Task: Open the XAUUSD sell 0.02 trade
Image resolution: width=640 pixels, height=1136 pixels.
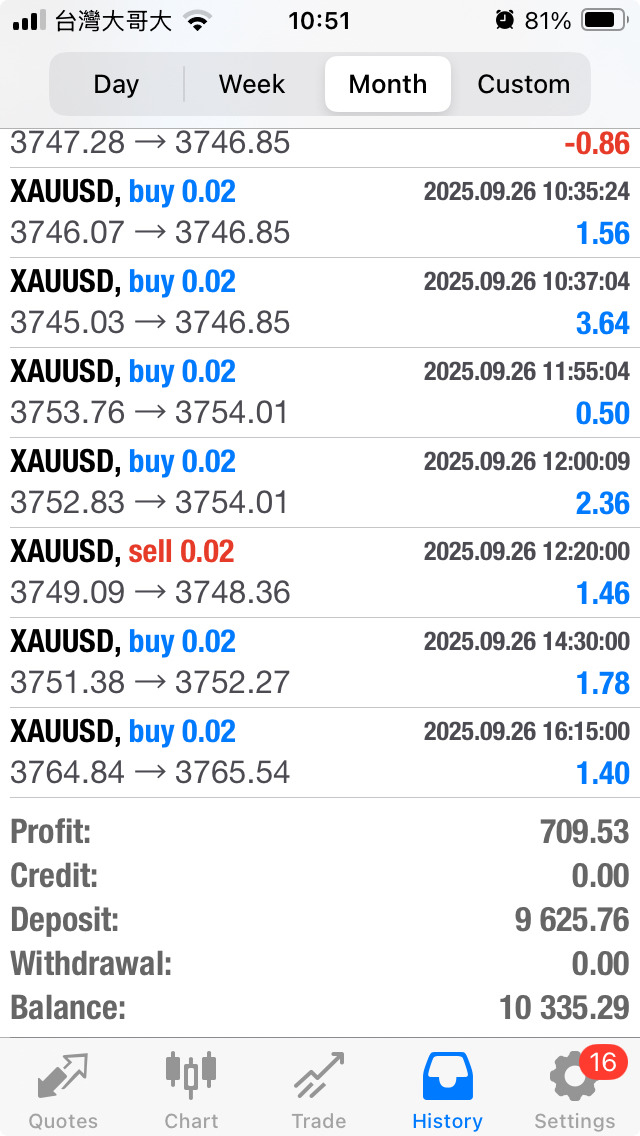Action: click(320, 572)
